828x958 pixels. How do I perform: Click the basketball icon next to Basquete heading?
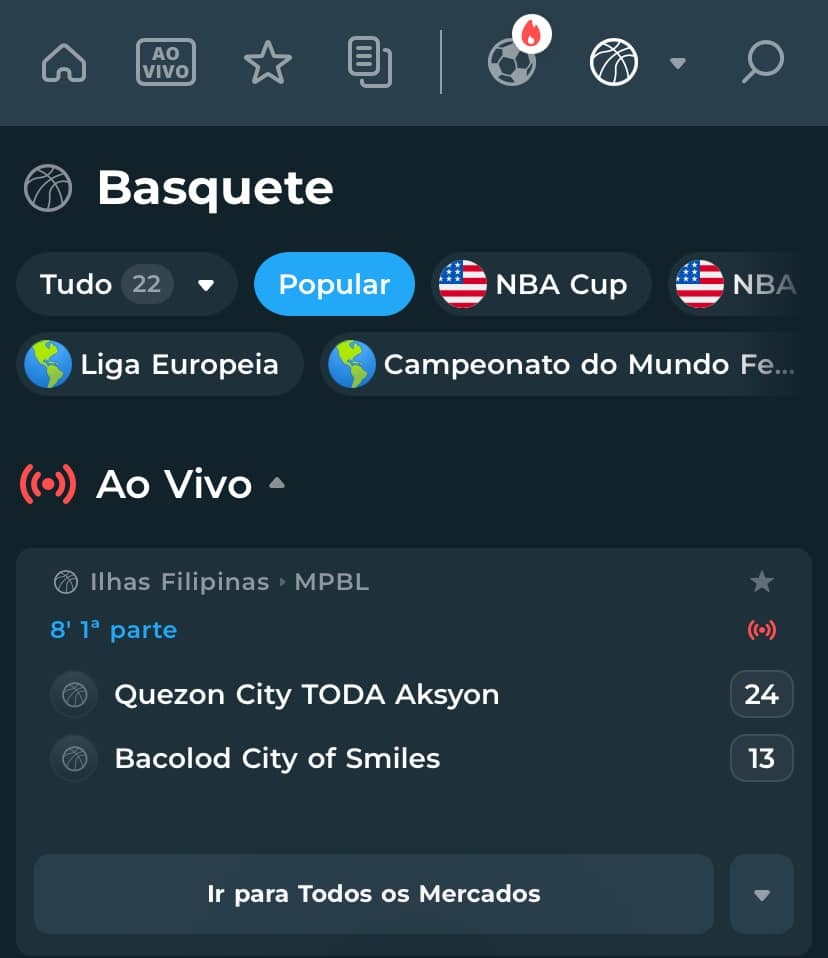coord(46,187)
